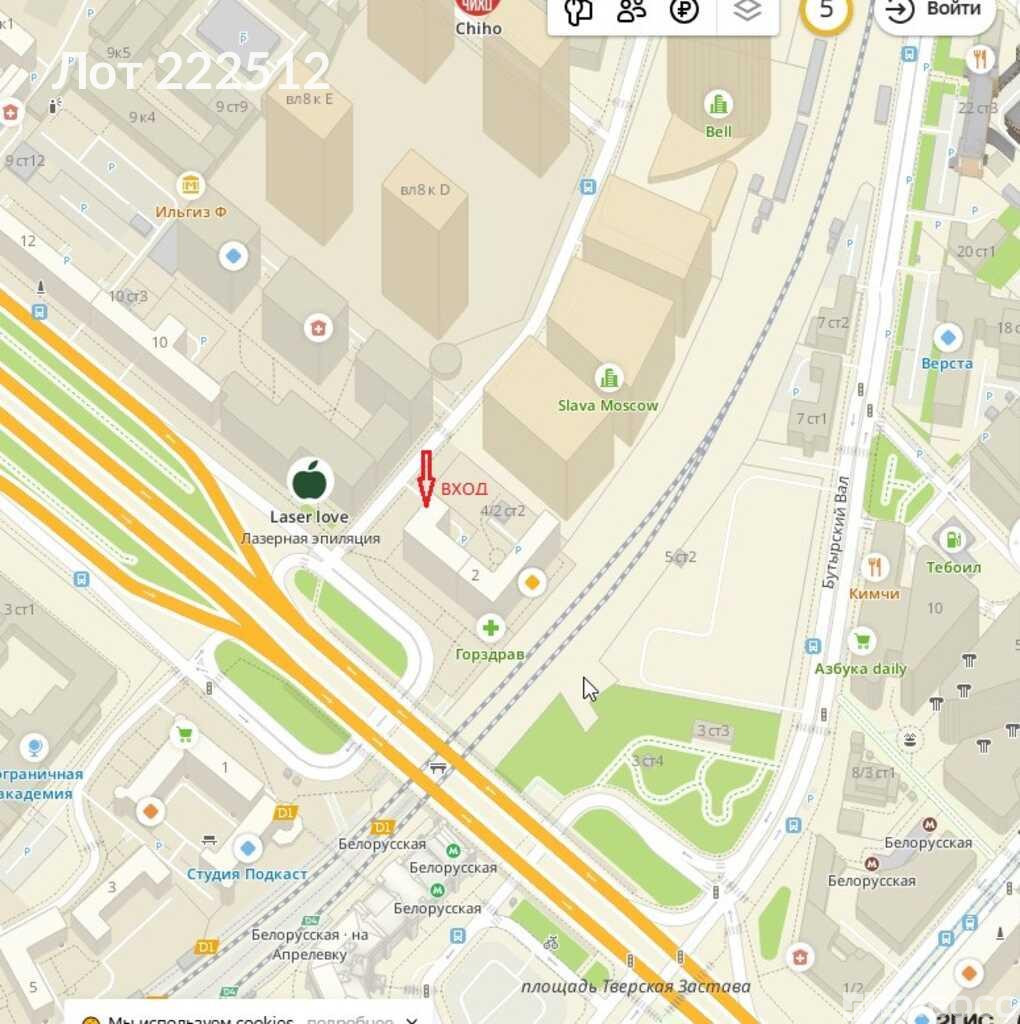The width and height of the screenshot is (1020, 1024).
Task: Open the Laser love marker
Action: (310, 481)
